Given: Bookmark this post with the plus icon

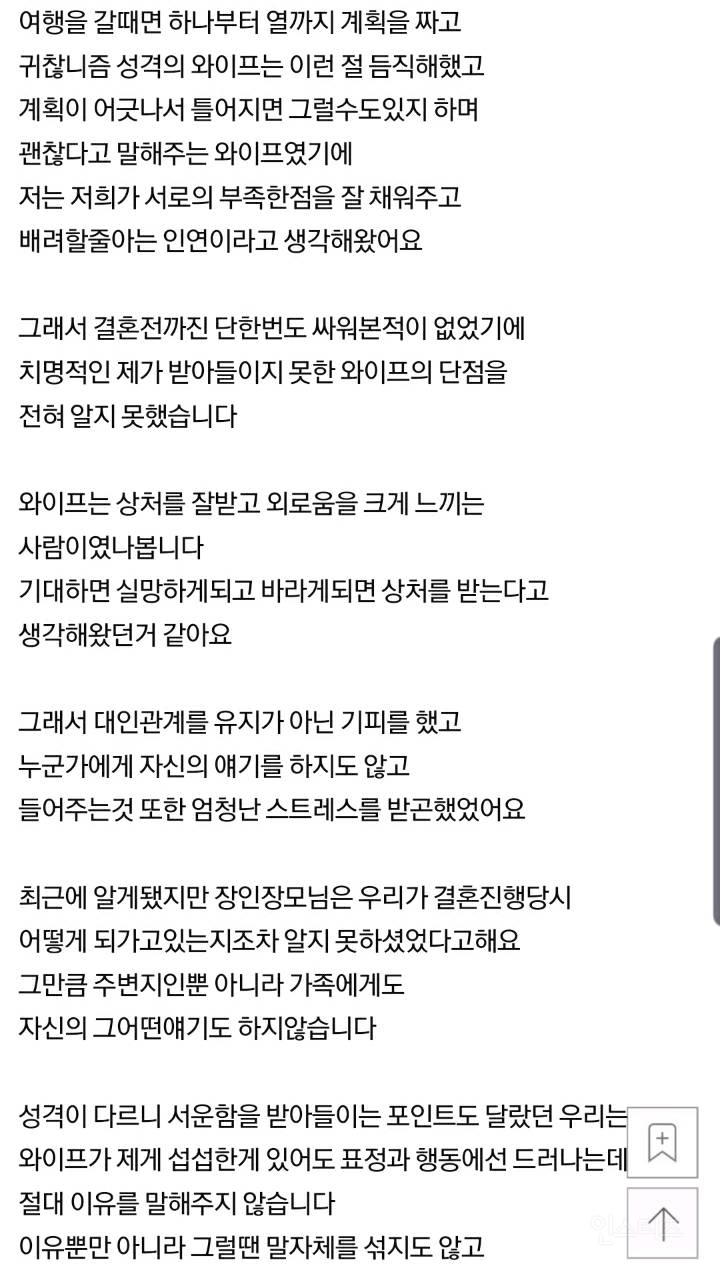Looking at the screenshot, I should (662, 1142).
